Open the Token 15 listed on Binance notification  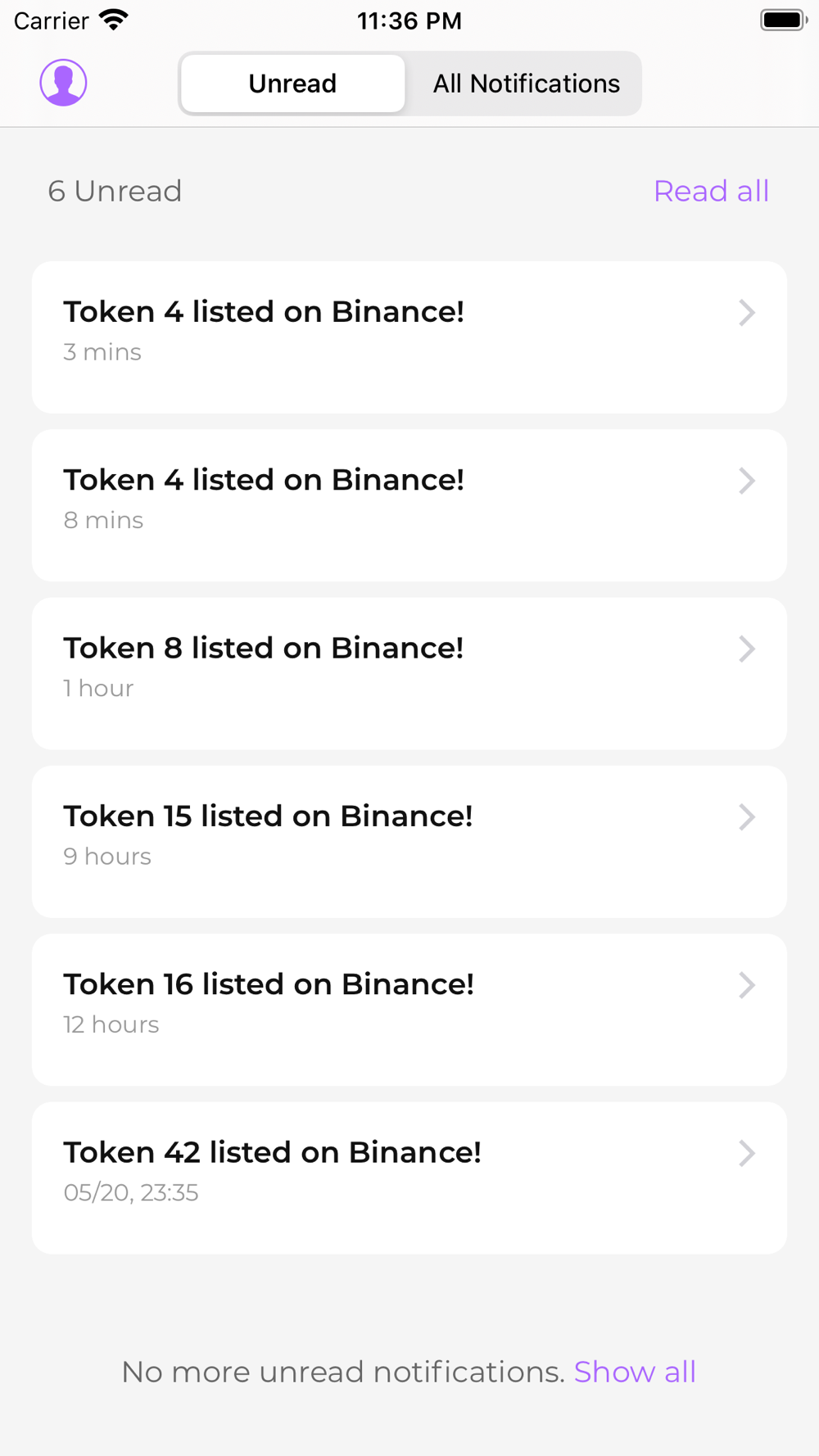click(409, 841)
